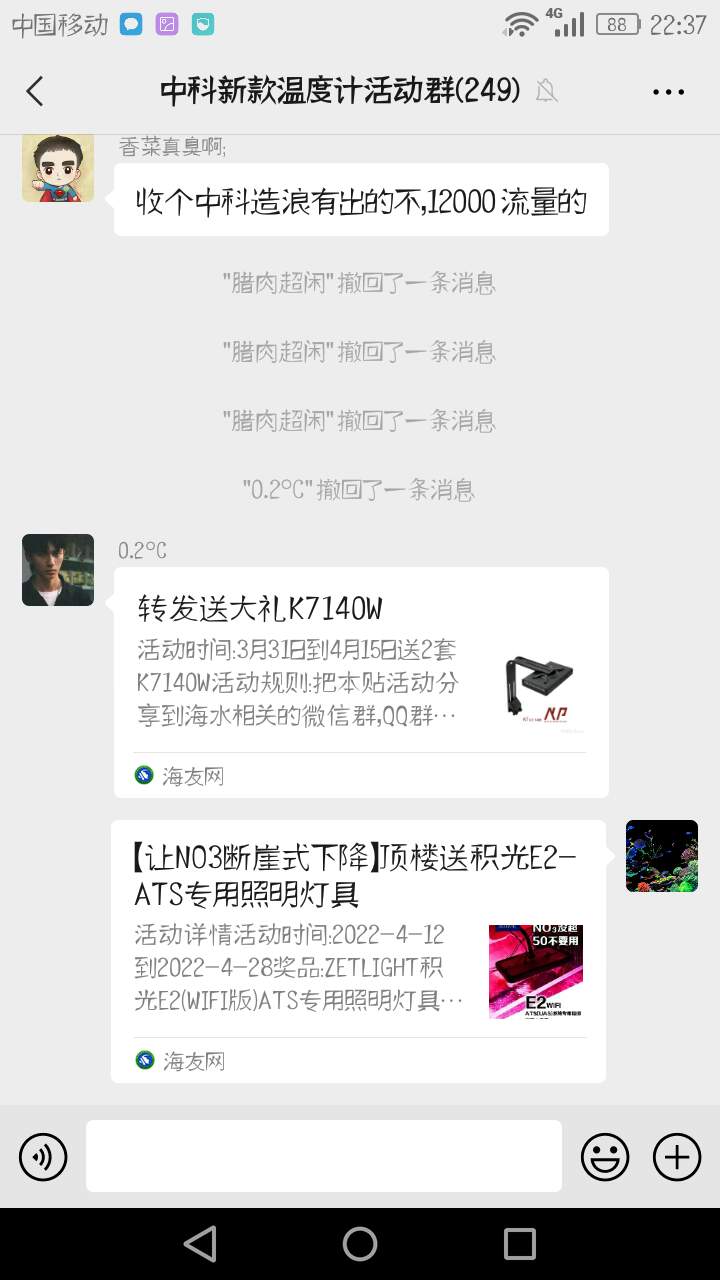720x1280 pixels.
Task: Focus the message text field
Action: point(323,1156)
